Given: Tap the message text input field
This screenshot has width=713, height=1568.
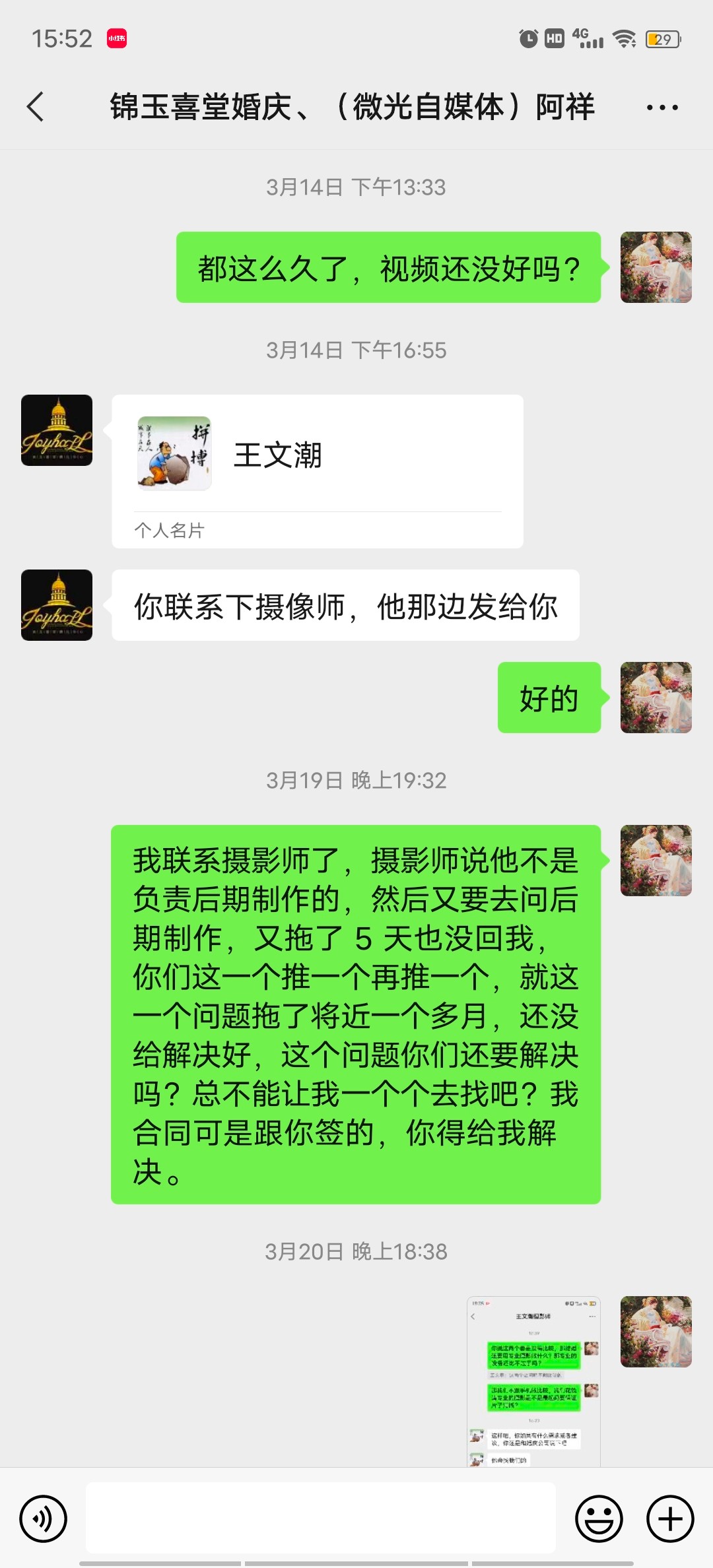Looking at the screenshot, I should click(321, 1518).
